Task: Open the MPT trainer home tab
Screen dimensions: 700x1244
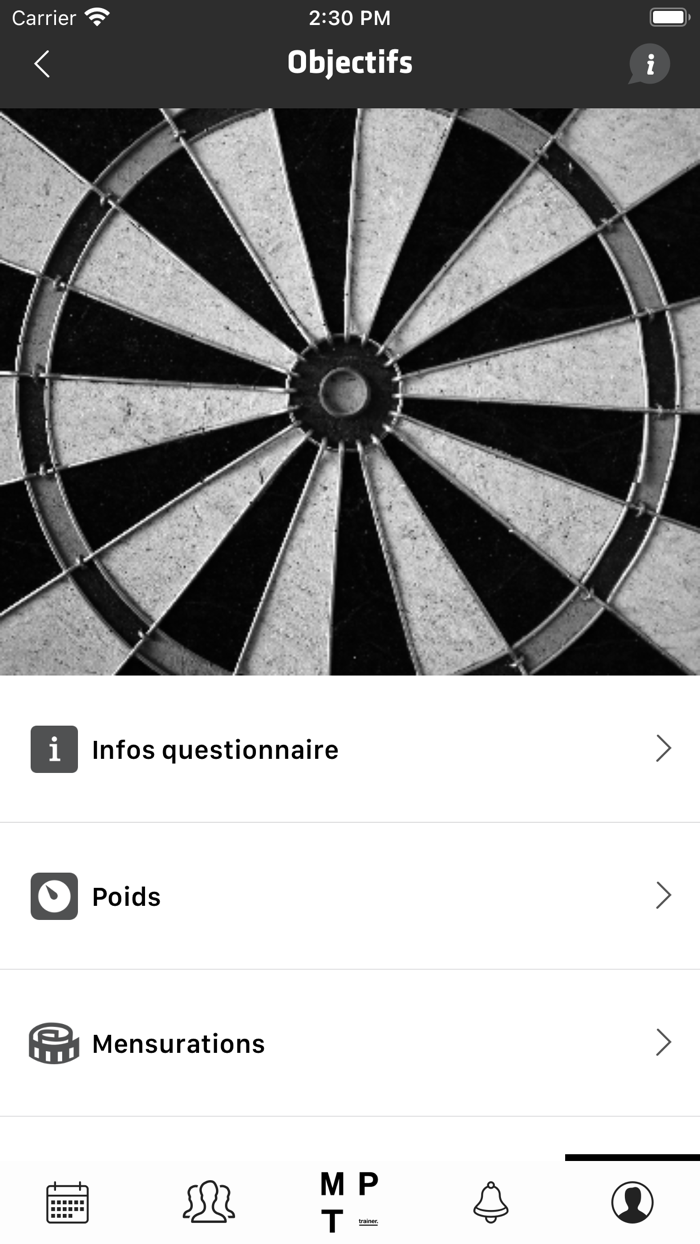Action: click(349, 1201)
